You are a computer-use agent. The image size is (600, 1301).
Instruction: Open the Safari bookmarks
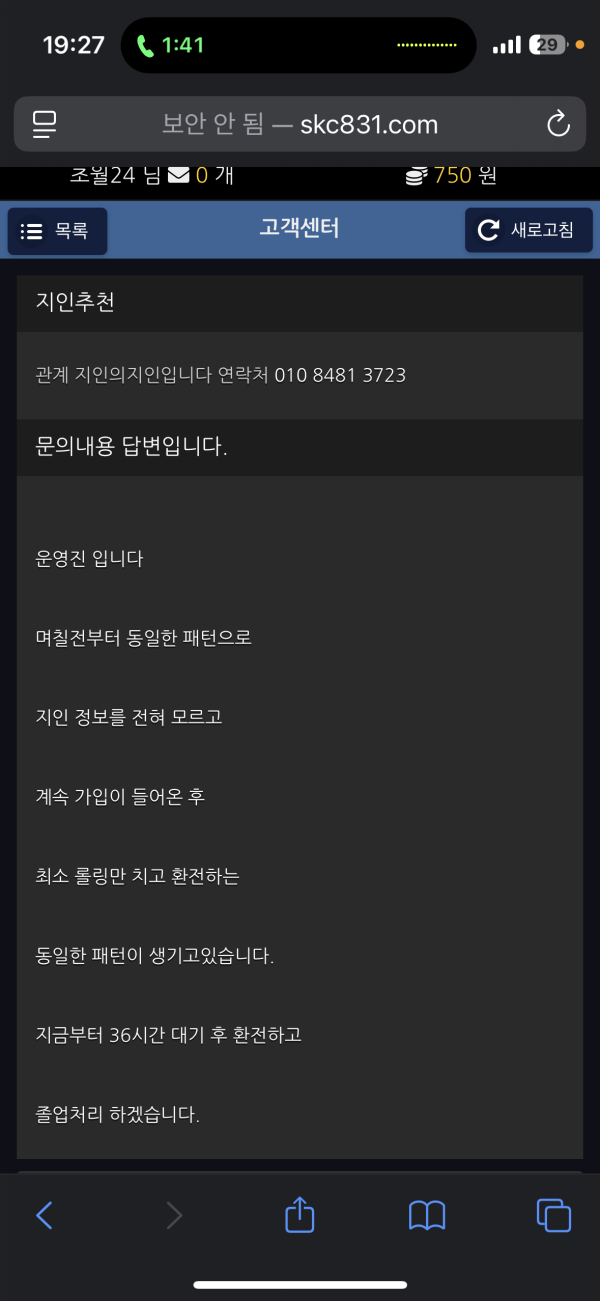click(x=427, y=1215)
